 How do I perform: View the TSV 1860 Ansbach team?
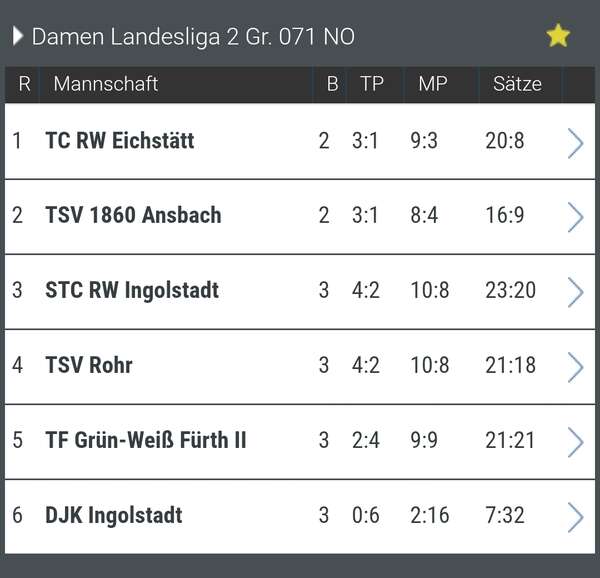coord(575,217)
